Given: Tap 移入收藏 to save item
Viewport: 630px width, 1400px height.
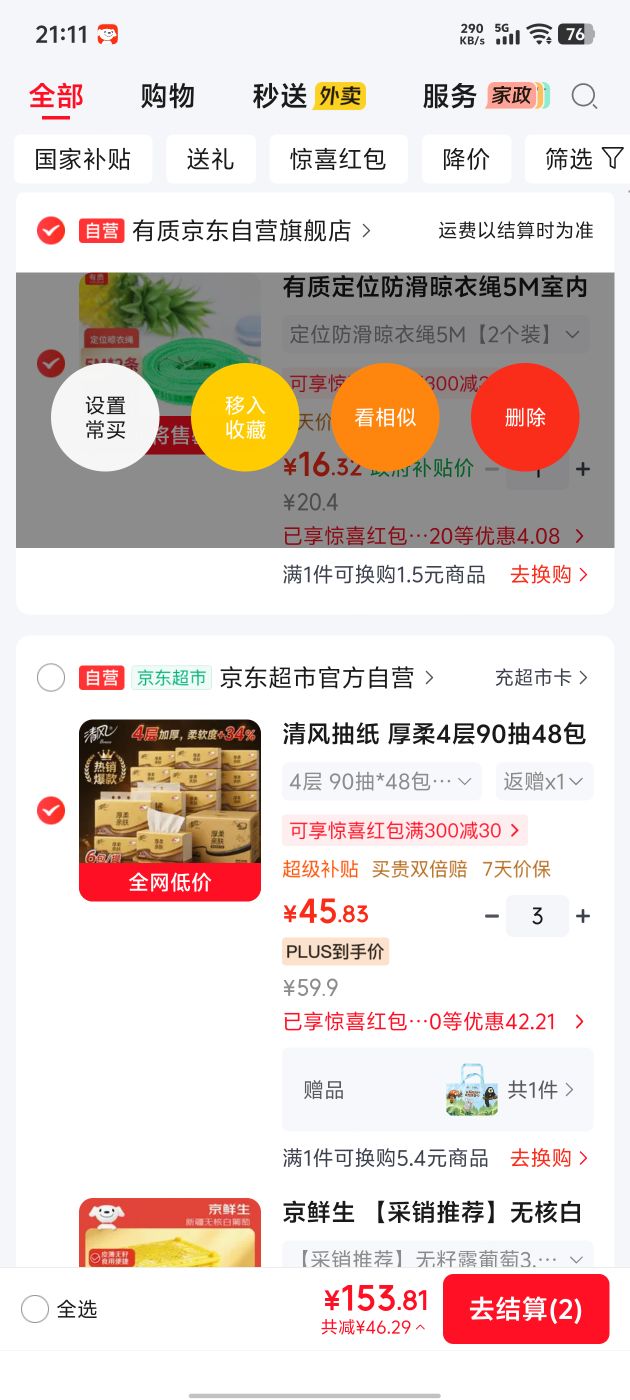Looking at the screenshot, I should (245, 417).
